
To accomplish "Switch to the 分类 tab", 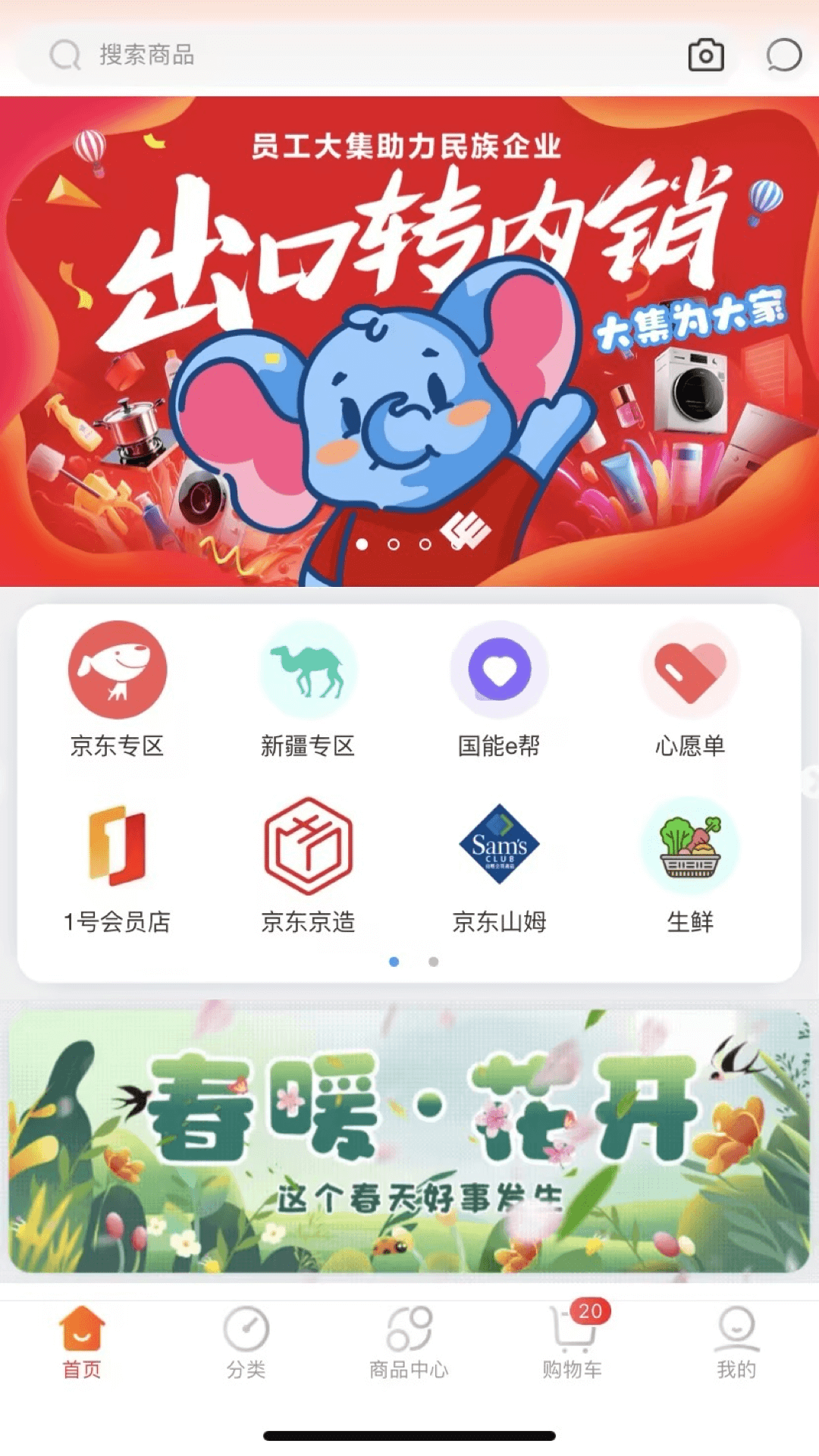I will point(246,1342).
